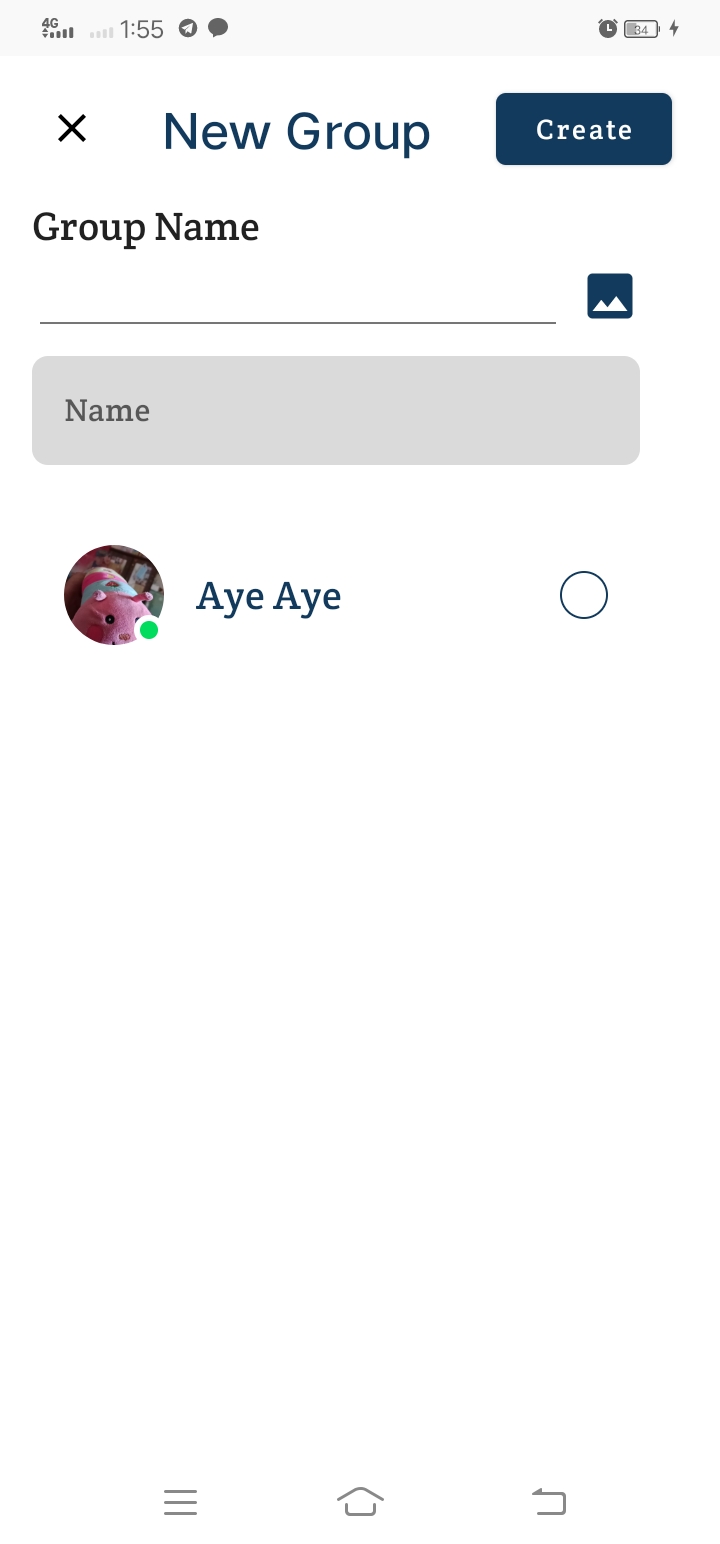Close the New Group screen

pos(72,128)
